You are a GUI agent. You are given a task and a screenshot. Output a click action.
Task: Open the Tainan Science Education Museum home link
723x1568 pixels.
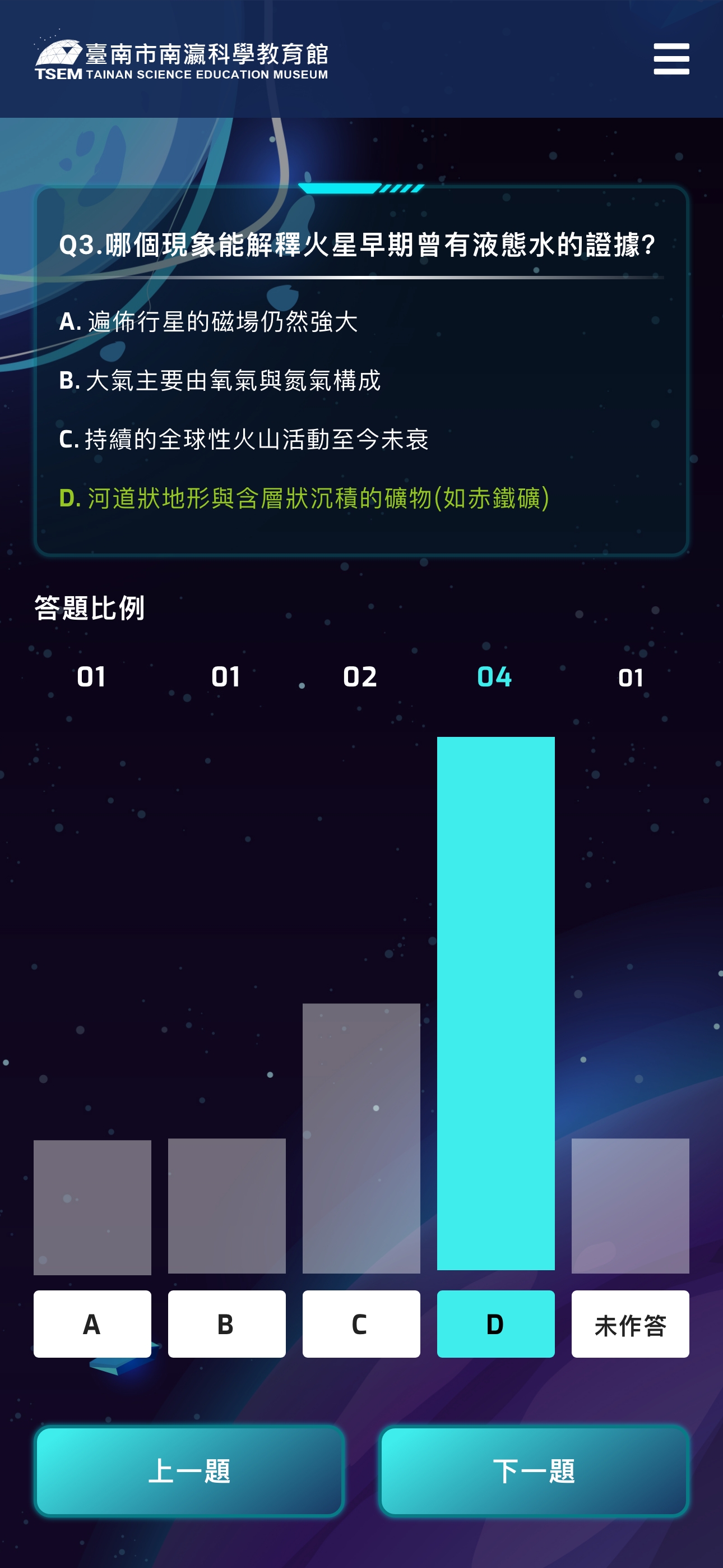coord(180,59)
